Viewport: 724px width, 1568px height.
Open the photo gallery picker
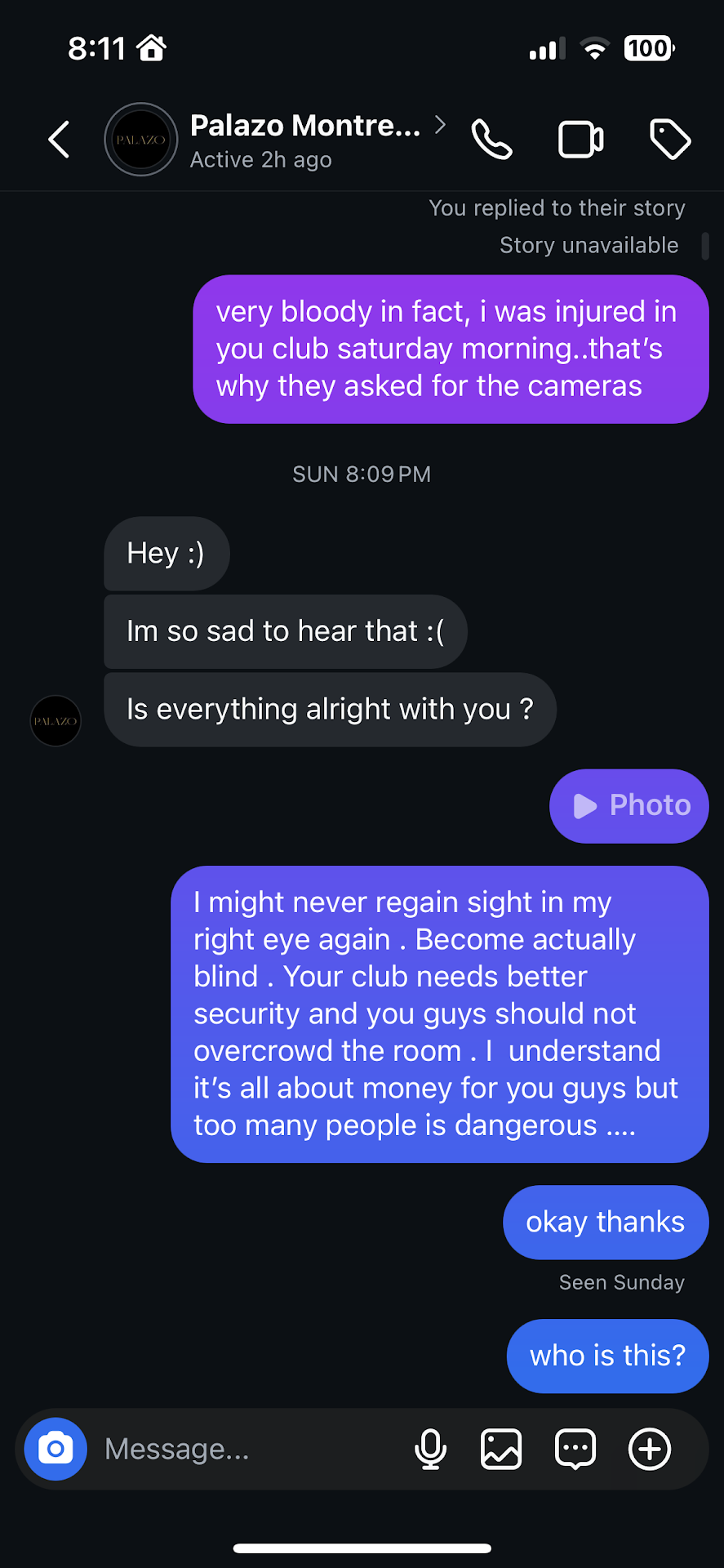coord(501,1449)
